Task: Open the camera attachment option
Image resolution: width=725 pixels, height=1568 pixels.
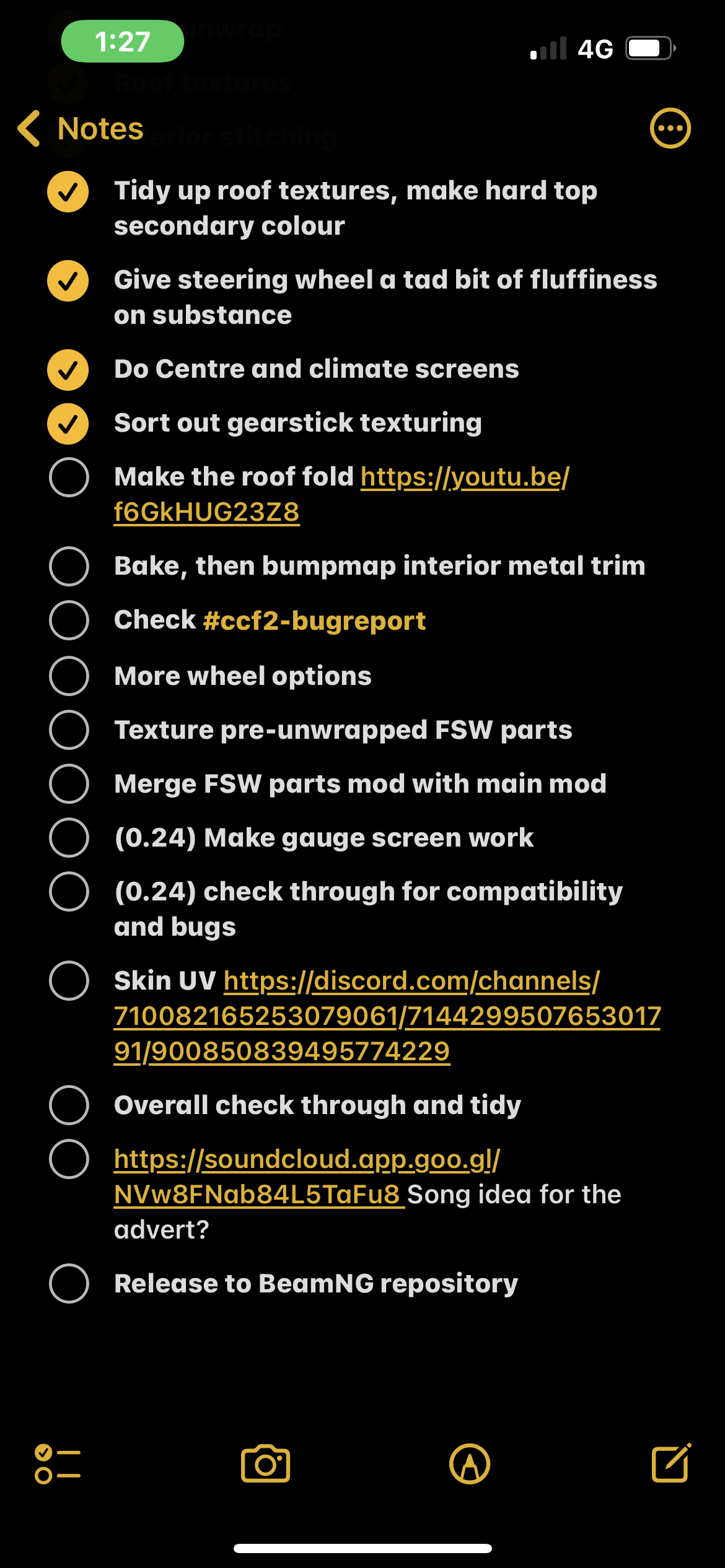Action: (x=265, y=1464)
